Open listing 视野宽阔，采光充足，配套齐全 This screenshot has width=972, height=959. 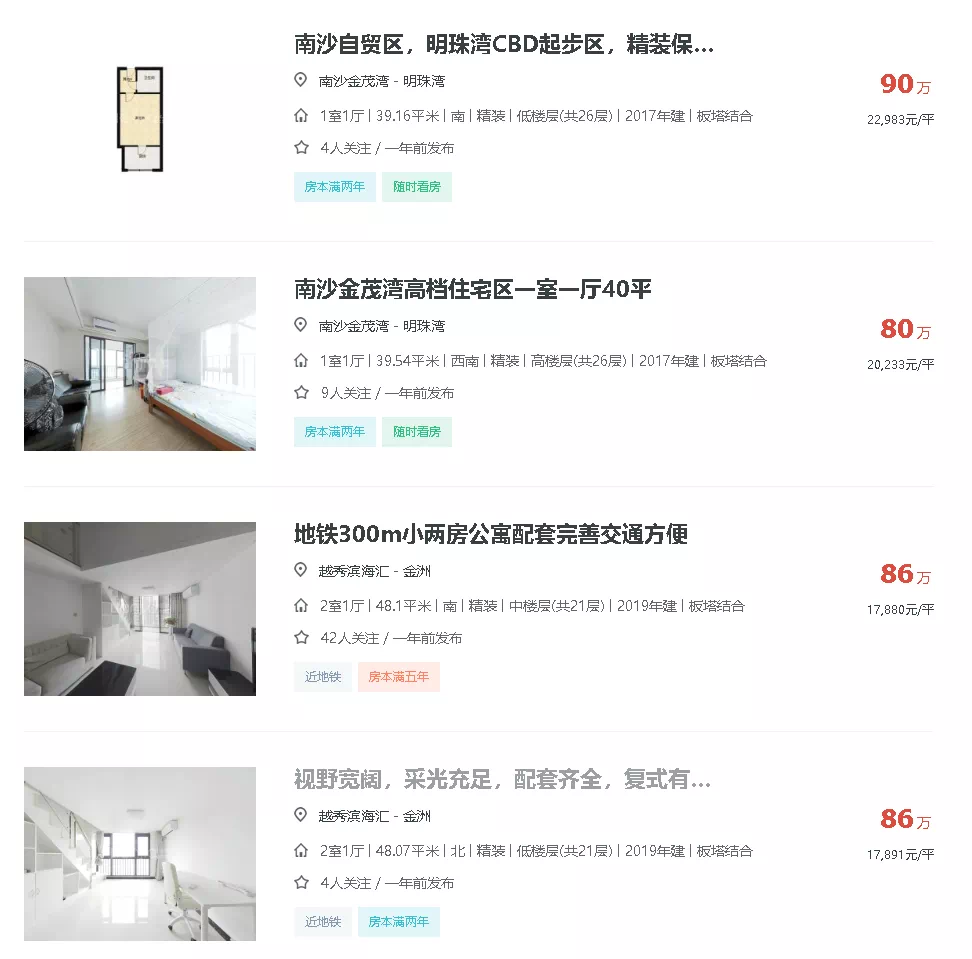502,779
